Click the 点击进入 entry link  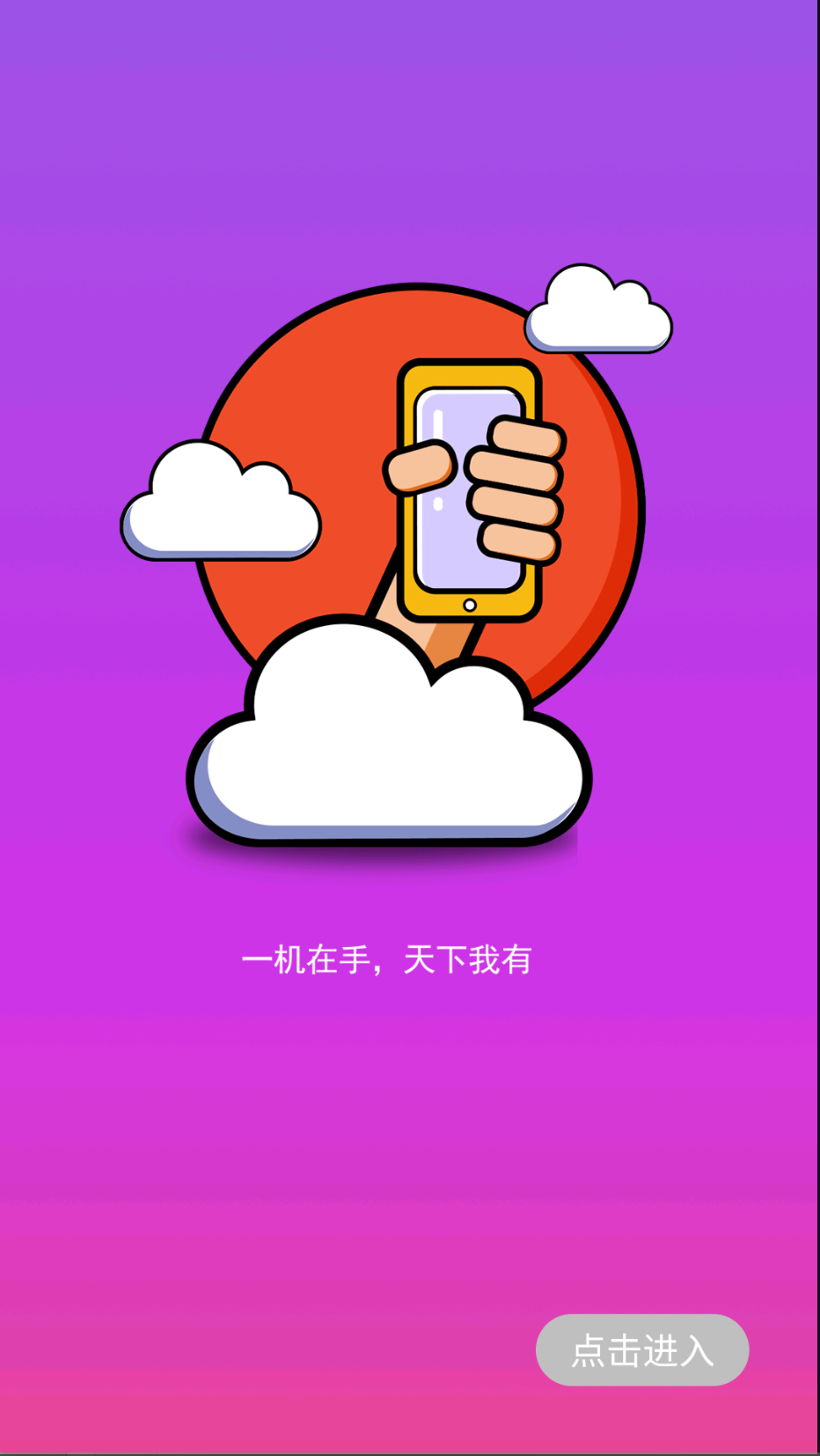[x=641, y=1349]
